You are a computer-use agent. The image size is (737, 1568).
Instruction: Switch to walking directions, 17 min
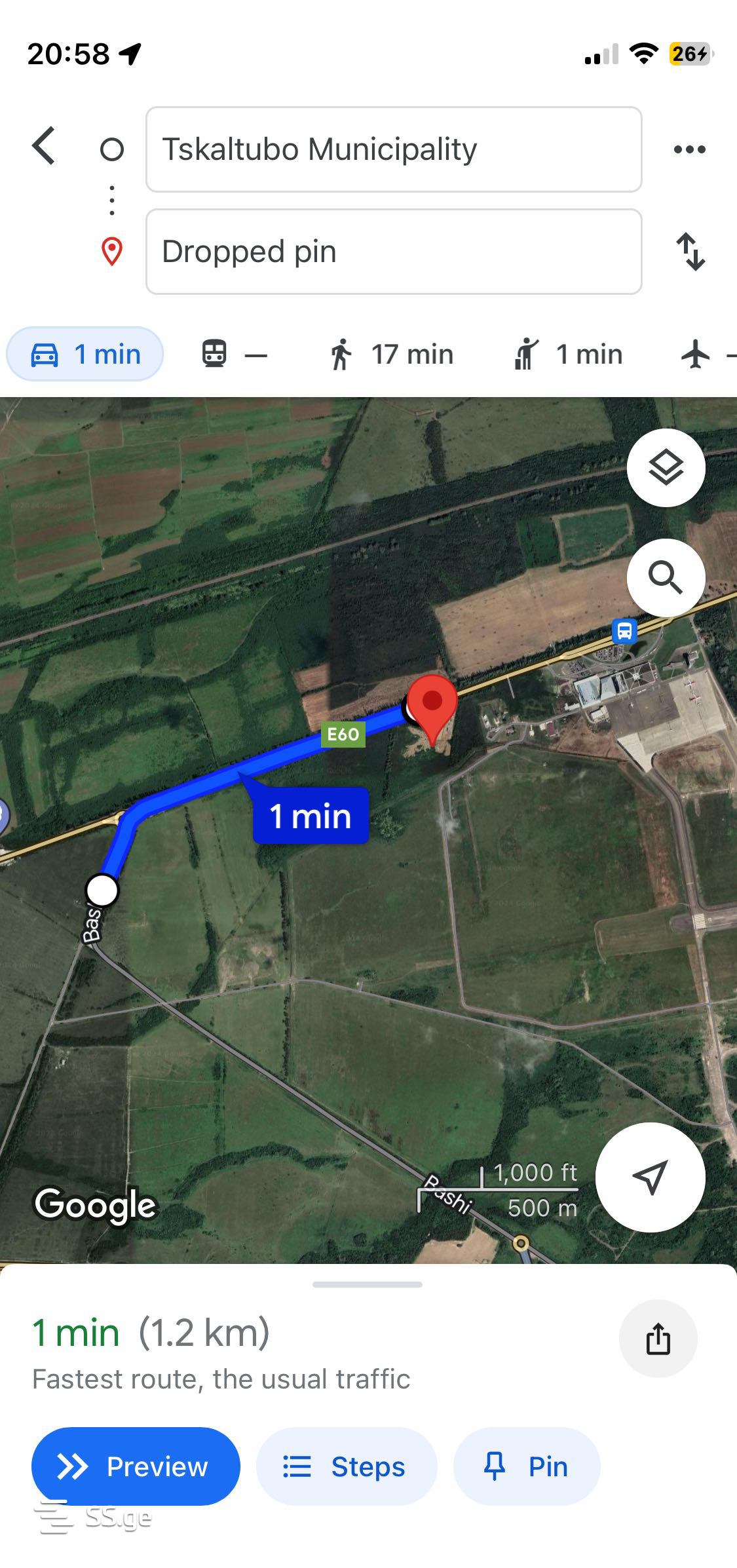(391, 354)
